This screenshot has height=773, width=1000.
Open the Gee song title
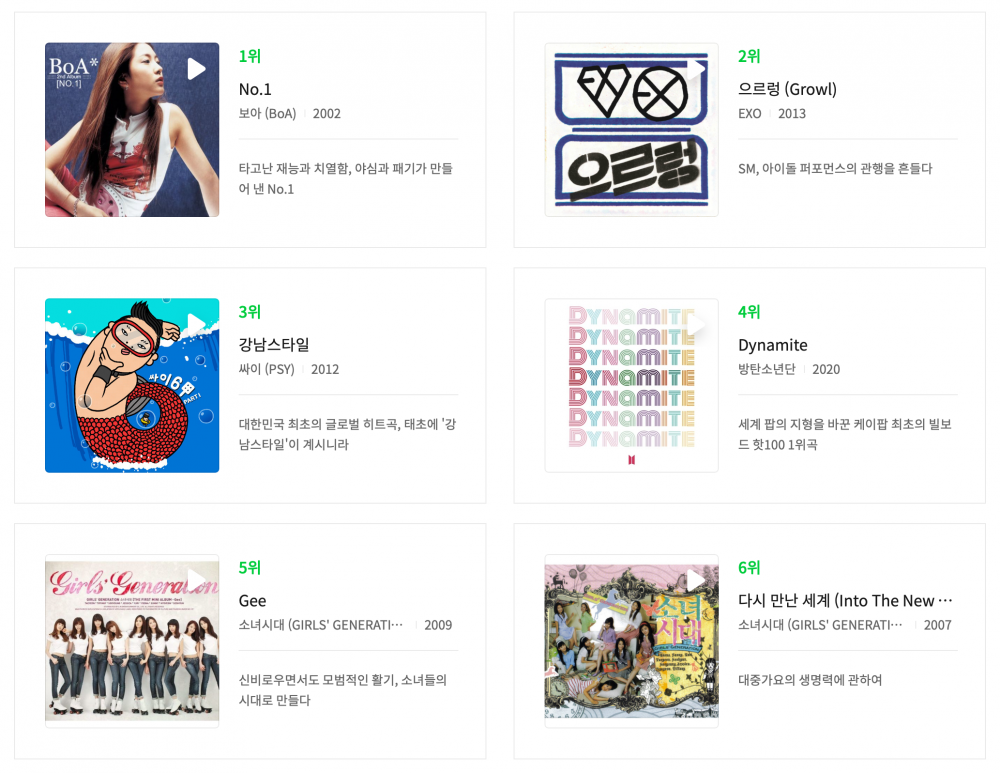click(x=252, y=601)
